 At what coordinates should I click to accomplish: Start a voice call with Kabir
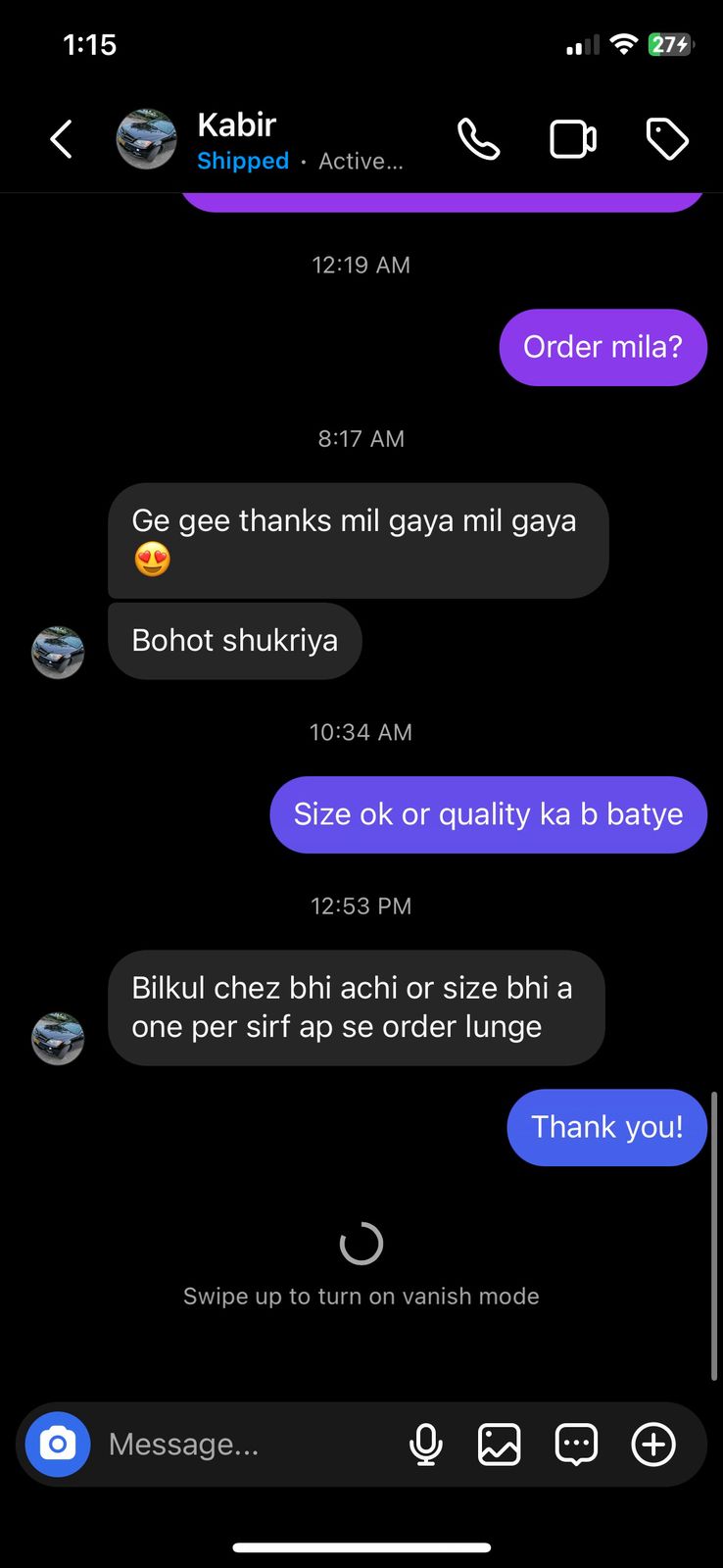point(478,139)
